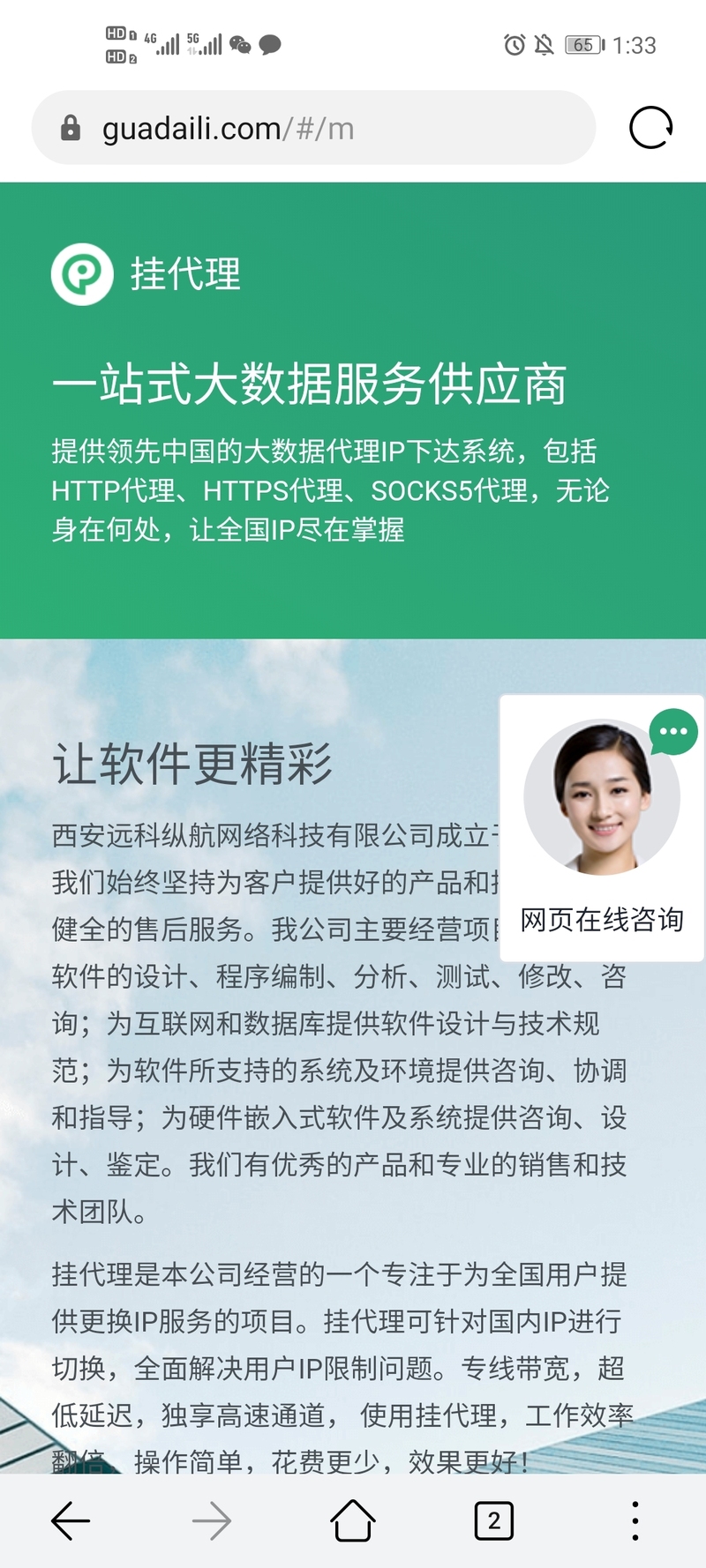
Task: Tap the guadaili.com address bar
Action: (313, 129)
